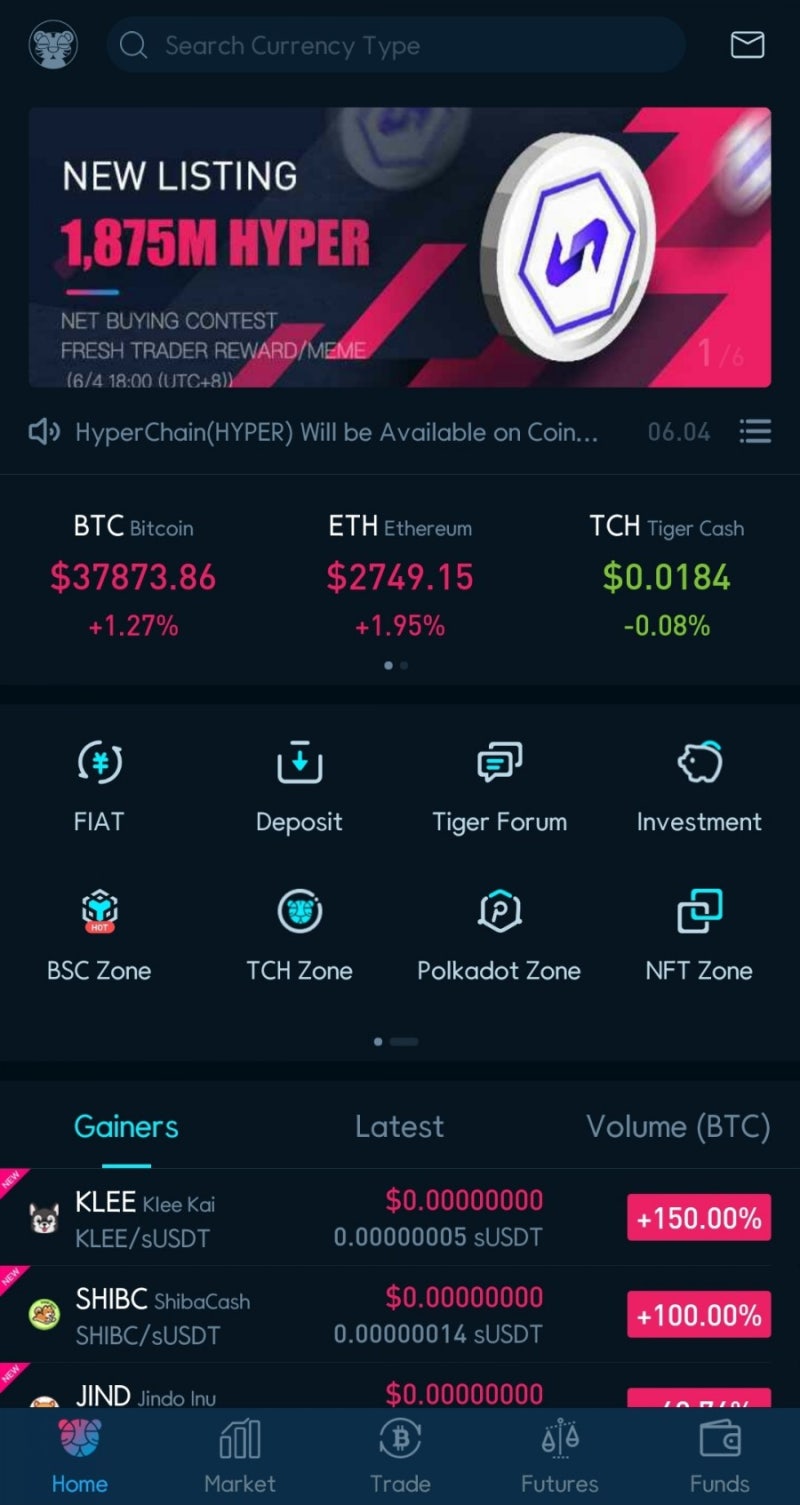The image size is (800, 1505).
Task: Mute the announcement speaker icon
Action: click(40, 432)
